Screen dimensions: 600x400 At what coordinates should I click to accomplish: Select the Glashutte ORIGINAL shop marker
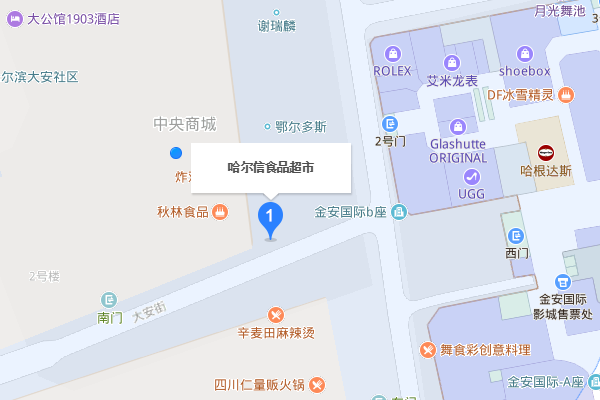tap(458, 127)
